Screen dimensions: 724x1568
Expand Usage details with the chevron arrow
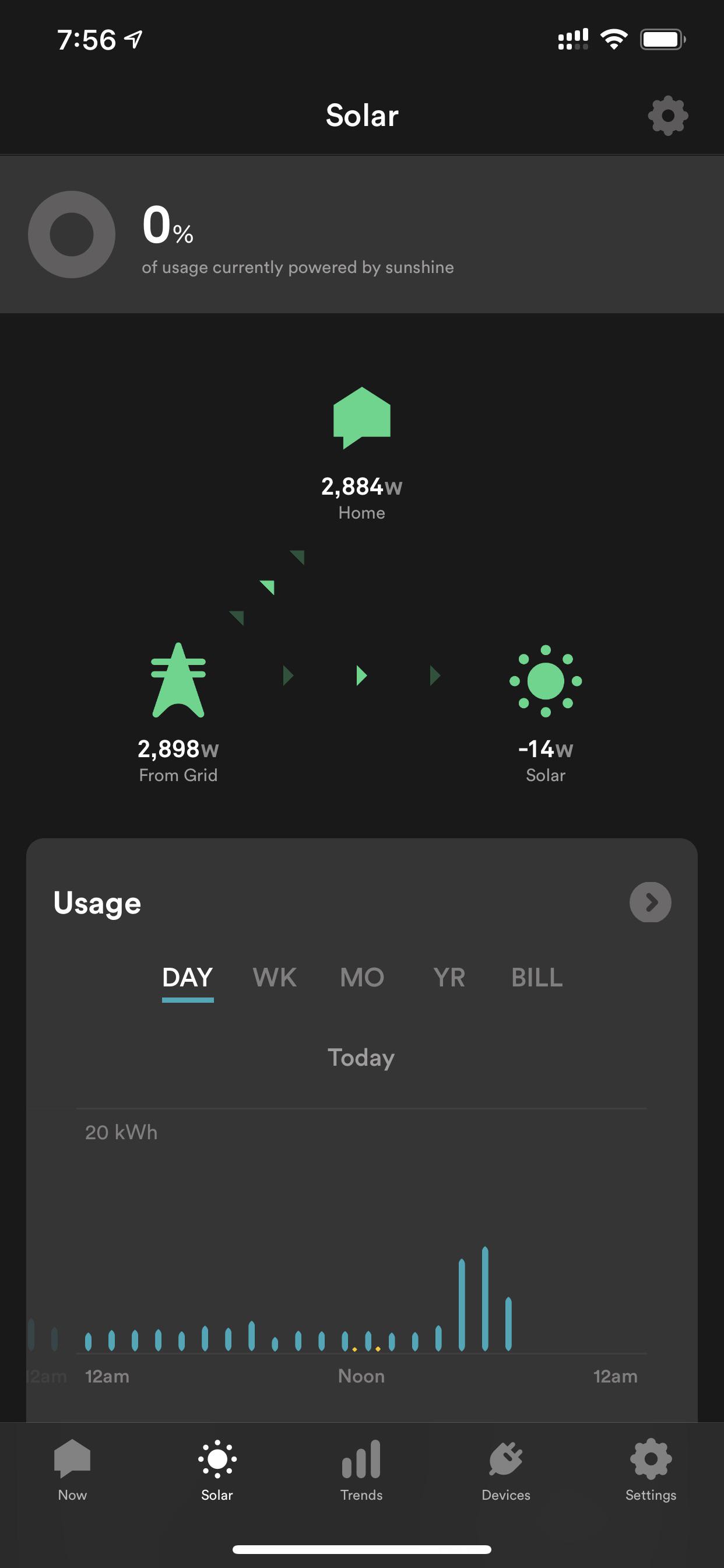coord(649,902)
